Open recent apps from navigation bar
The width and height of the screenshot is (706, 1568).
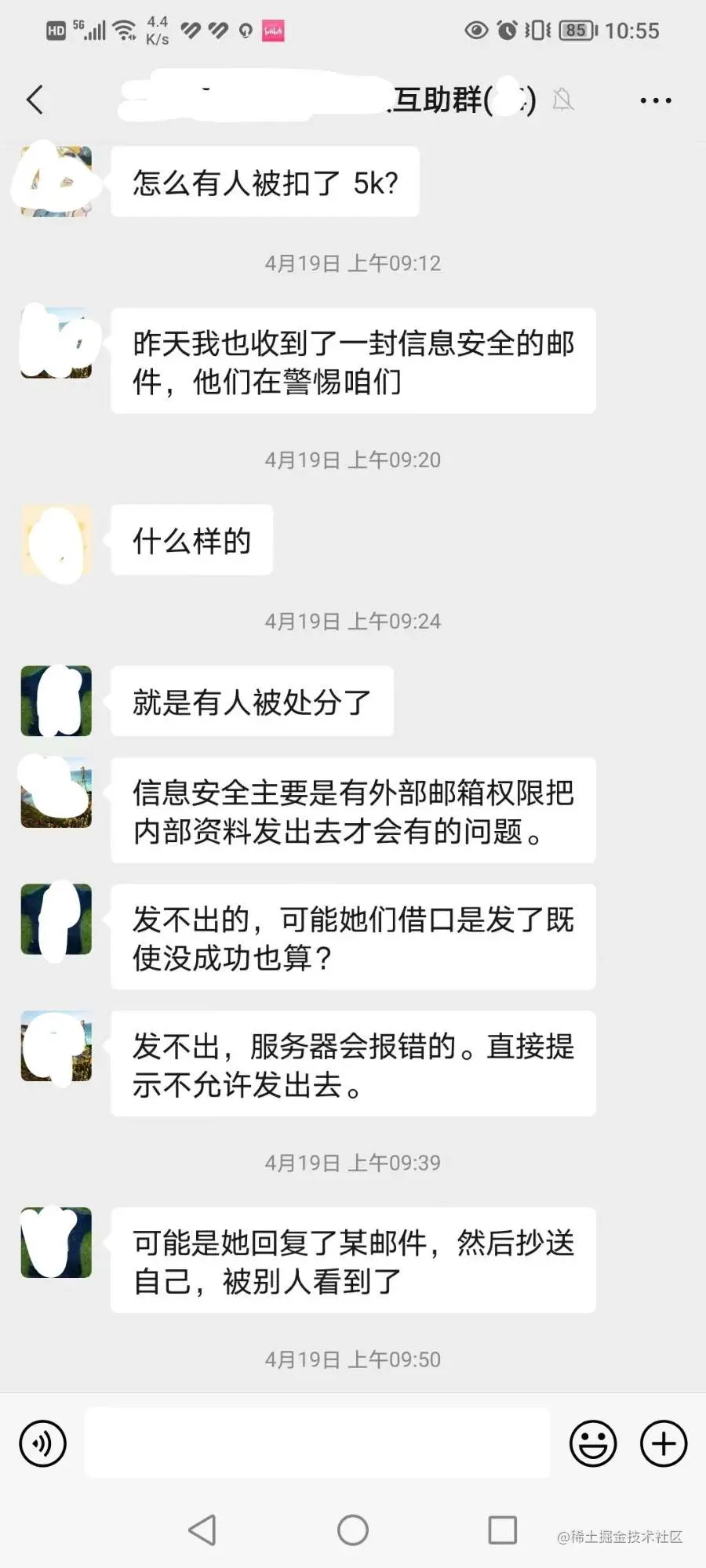pyautogui.click(x=502, y=1530)
